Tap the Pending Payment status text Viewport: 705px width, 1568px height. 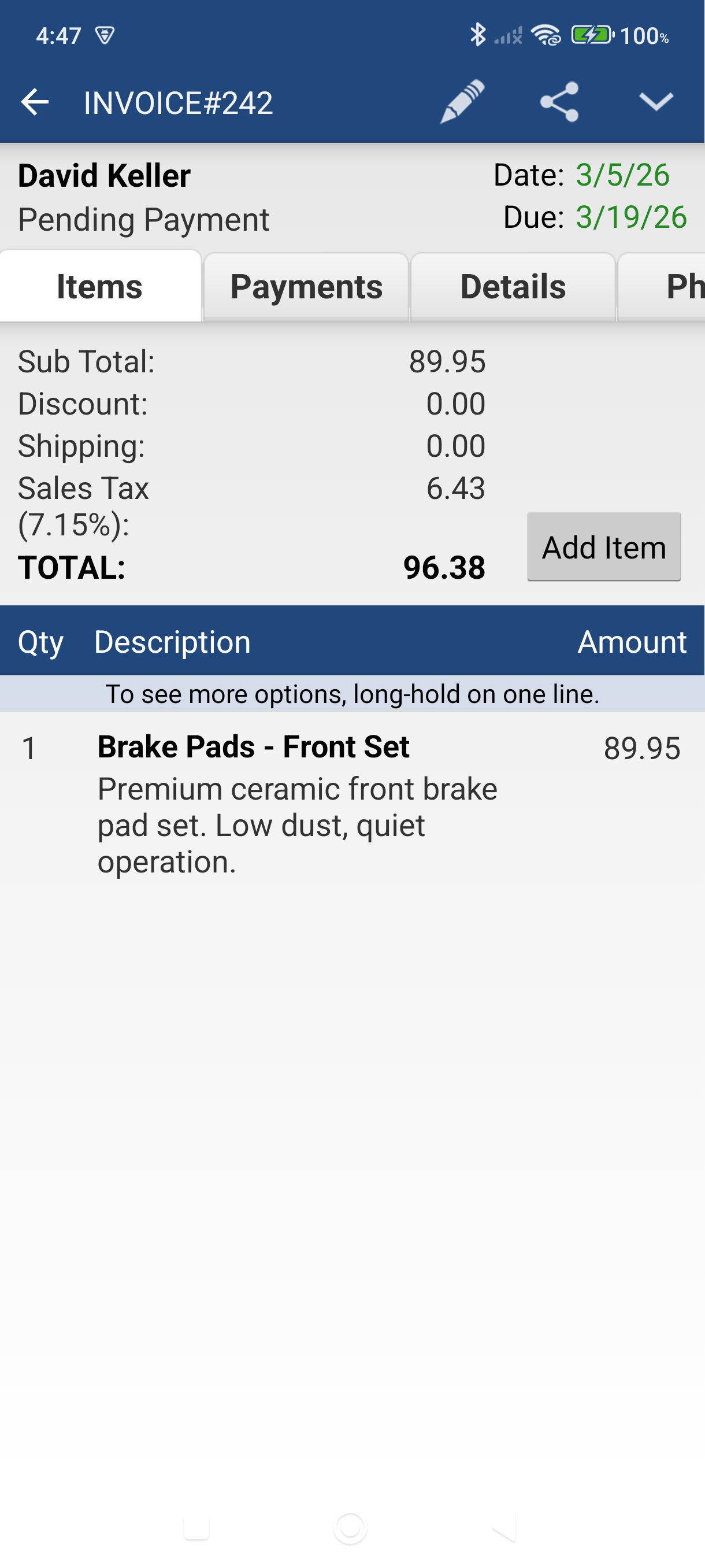[x=143, y=219]
